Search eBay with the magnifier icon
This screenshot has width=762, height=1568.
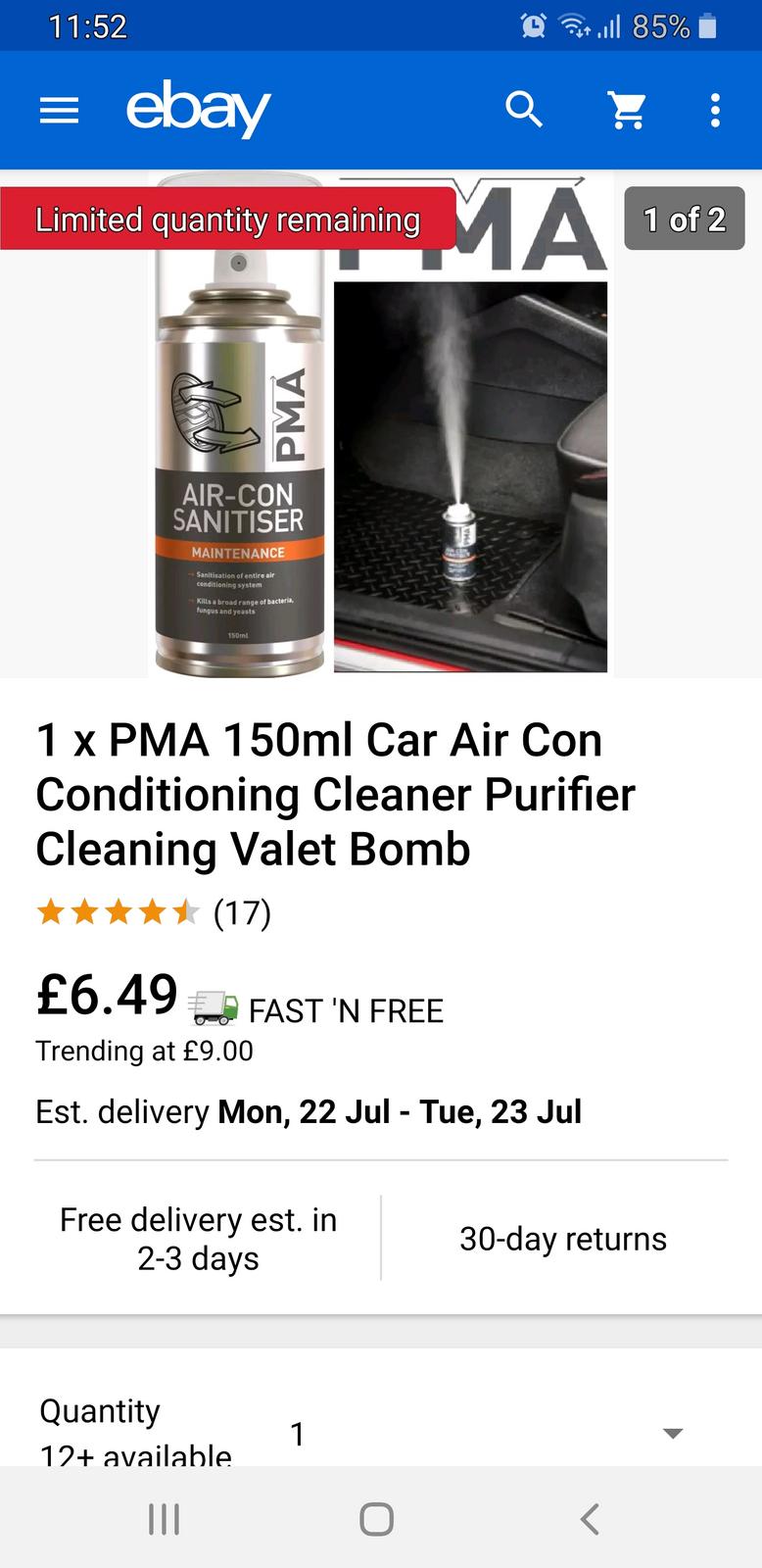[523, 110]
